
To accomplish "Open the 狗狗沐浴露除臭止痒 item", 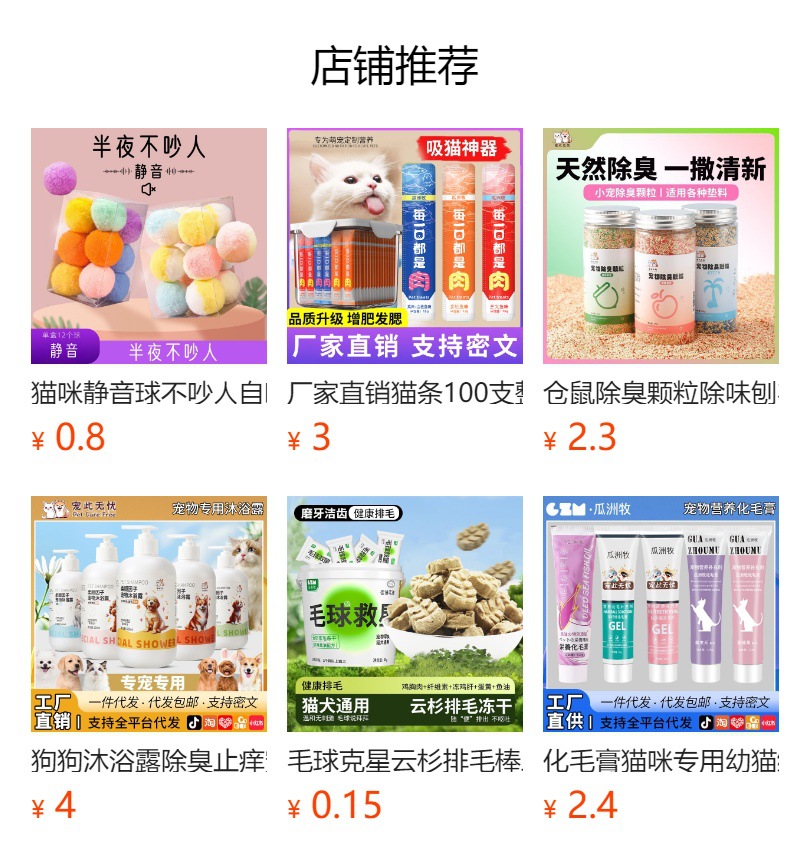I will click(x=149, y=614).
